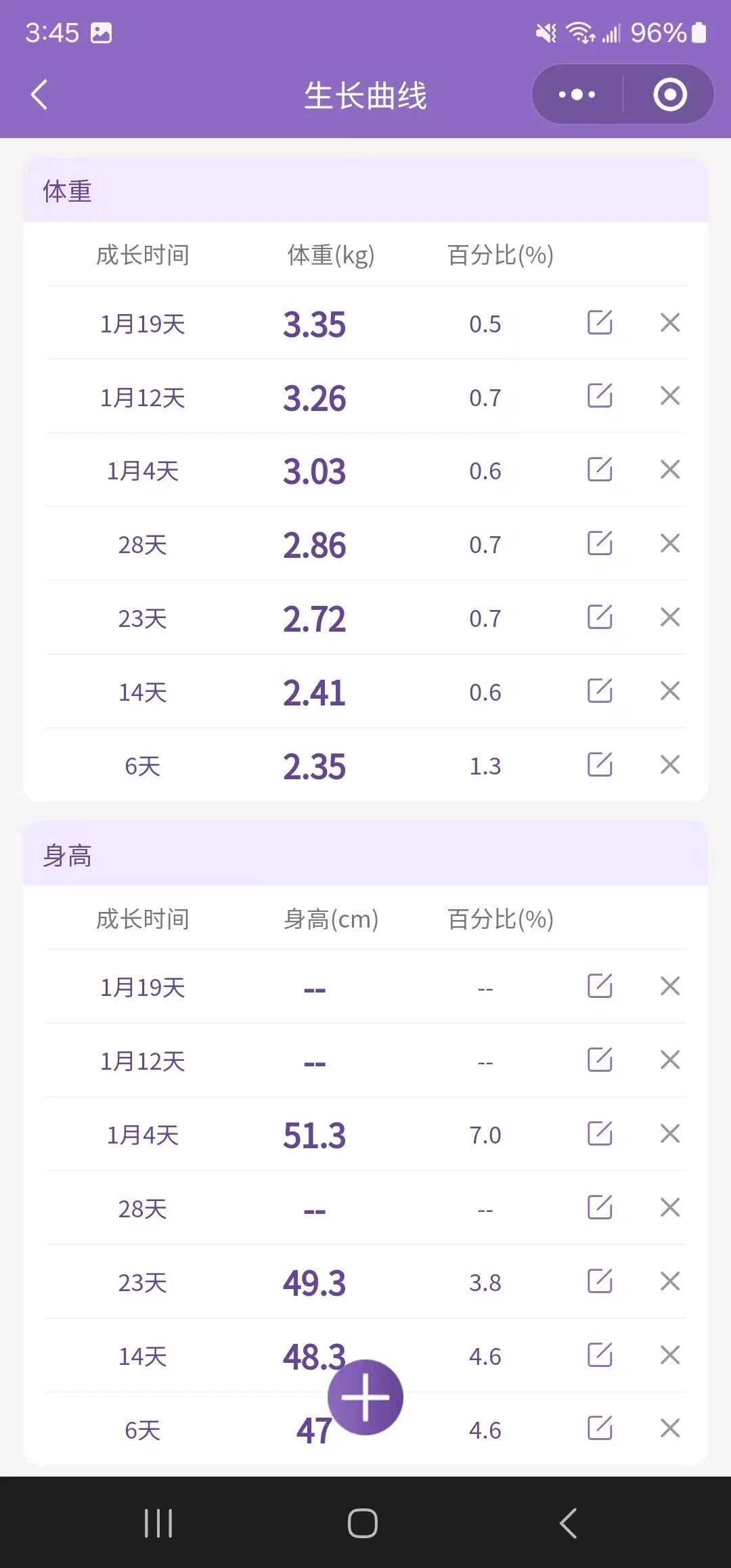
Task: Edit the 47 cm height entry
Action: point(600,1428)
